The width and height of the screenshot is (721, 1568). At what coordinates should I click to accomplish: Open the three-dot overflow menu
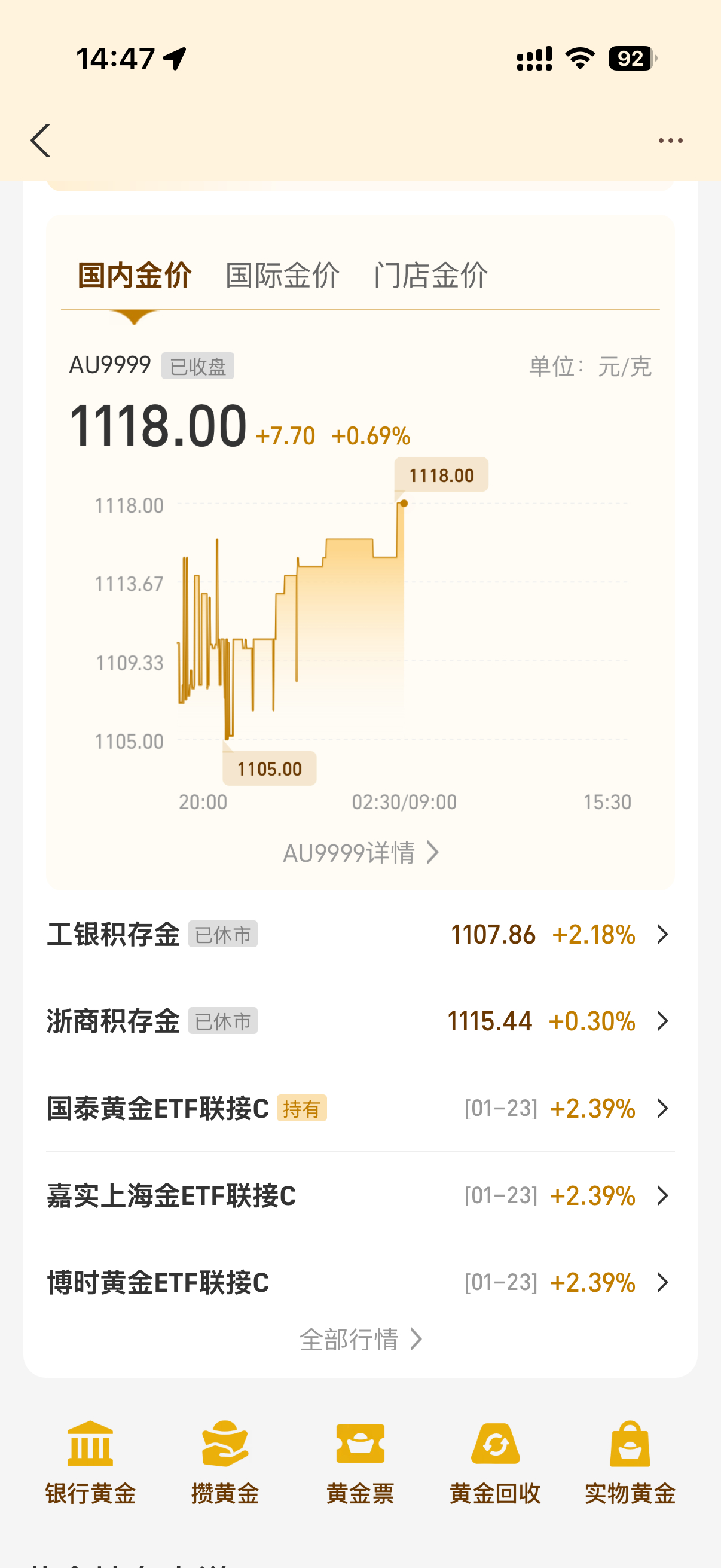tap(670, 141)
